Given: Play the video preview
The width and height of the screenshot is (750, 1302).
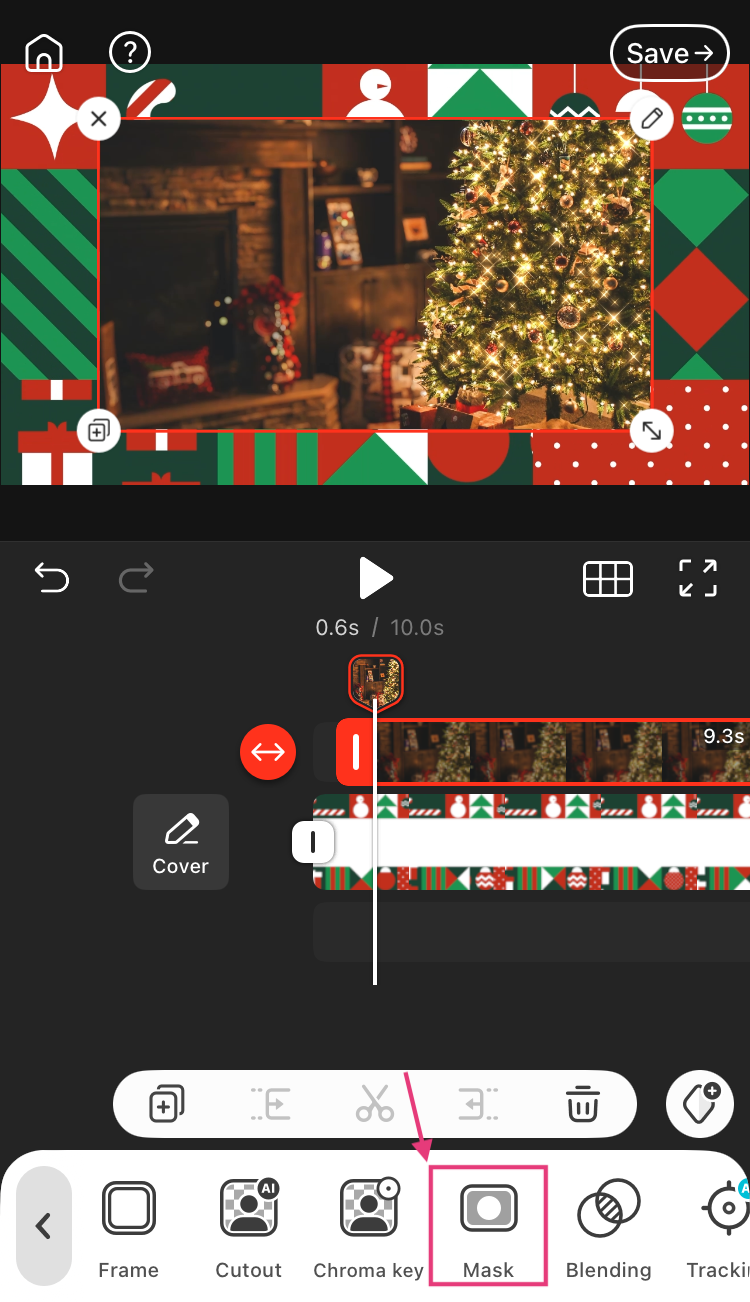Looking at the screenshot, I should [375, 577].
